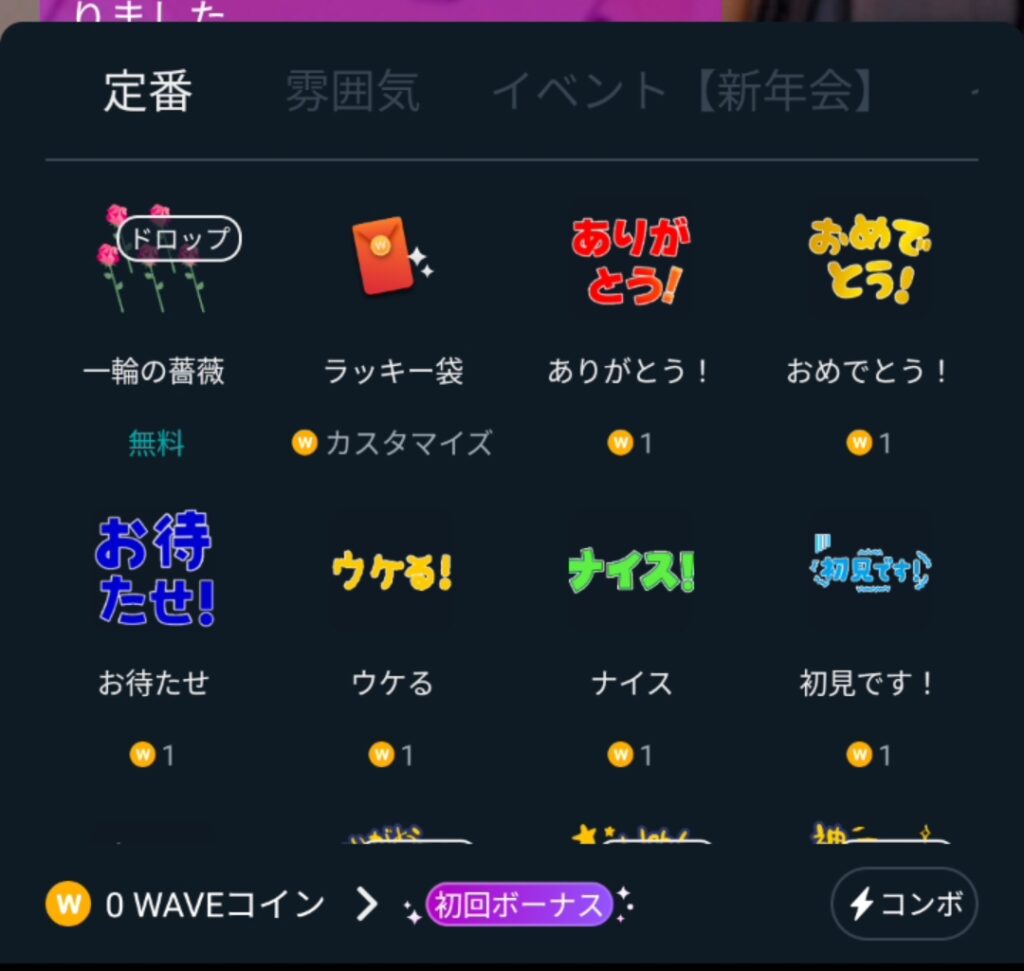
Task: Tap the コンボ button
Action: tap(903, 904)
